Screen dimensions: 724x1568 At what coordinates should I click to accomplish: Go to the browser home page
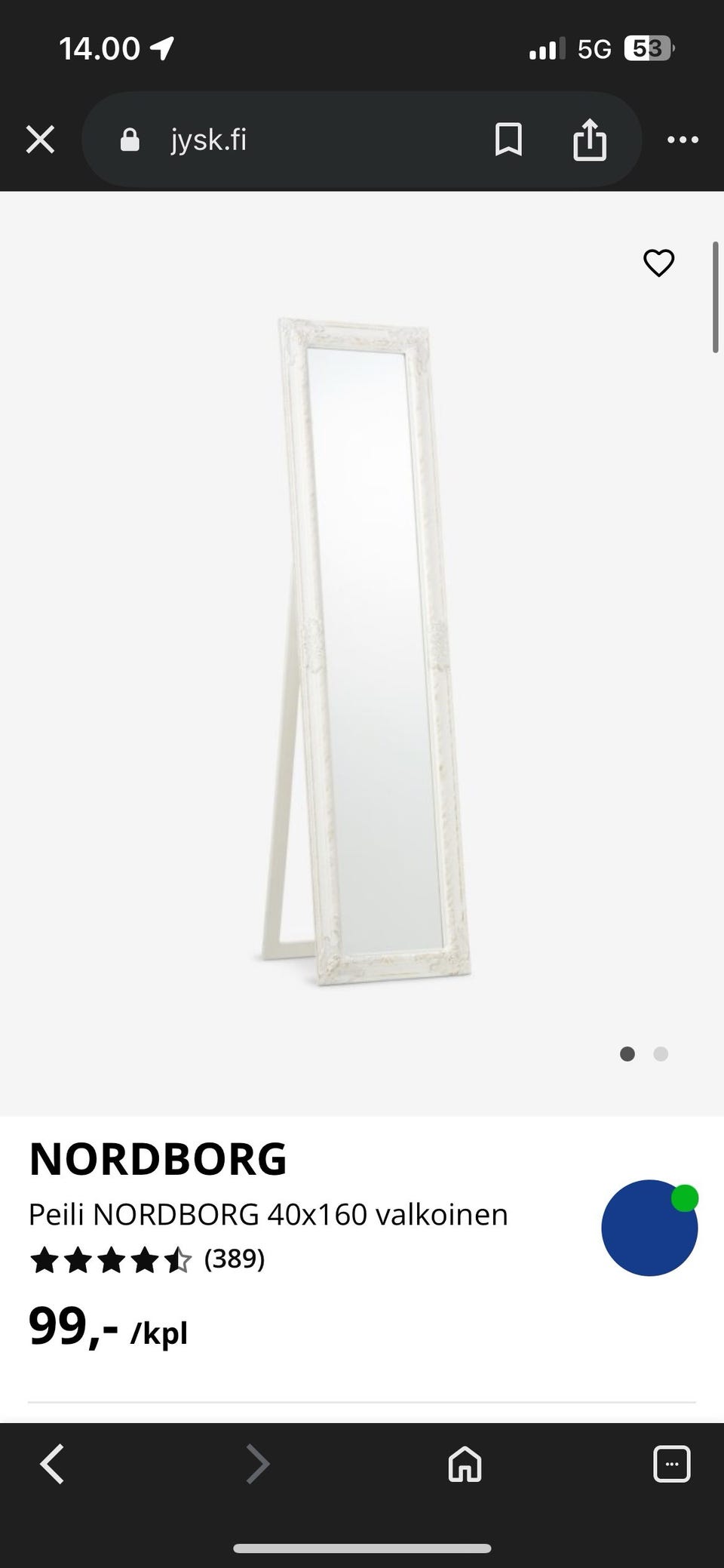[x=465, y=1465]
